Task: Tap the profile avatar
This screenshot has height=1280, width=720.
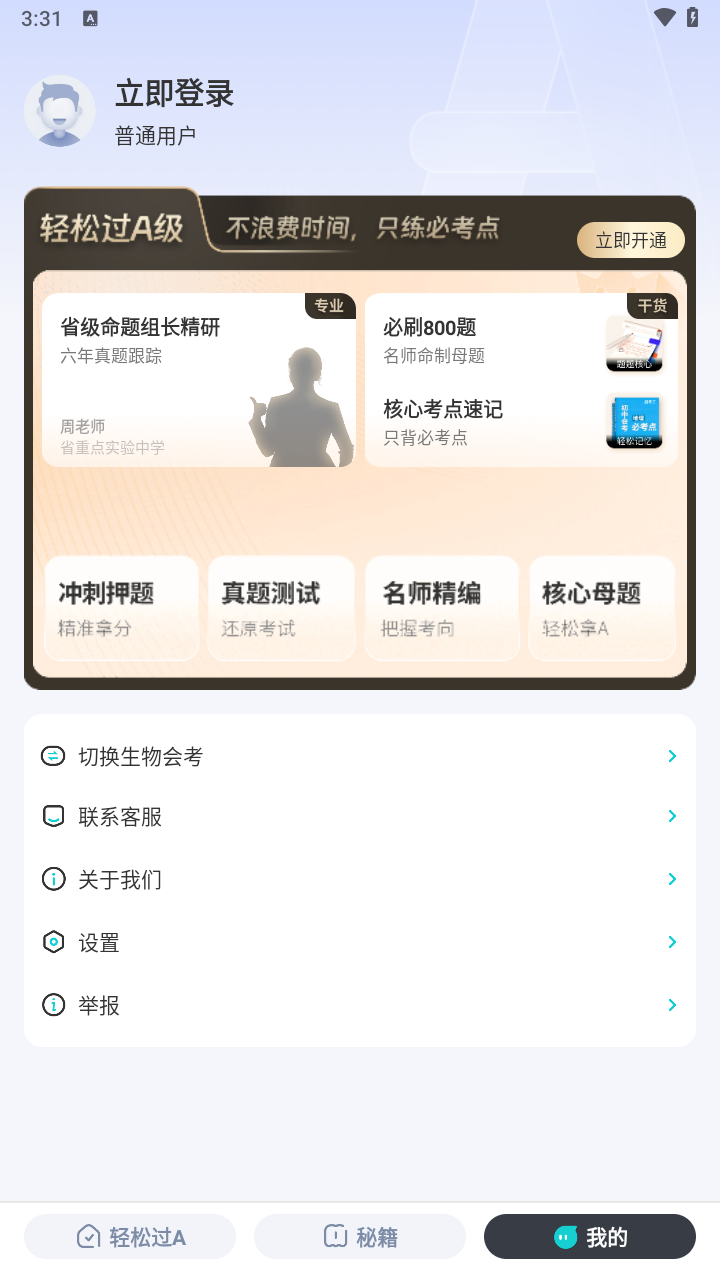Action: [x=60, y=111]
